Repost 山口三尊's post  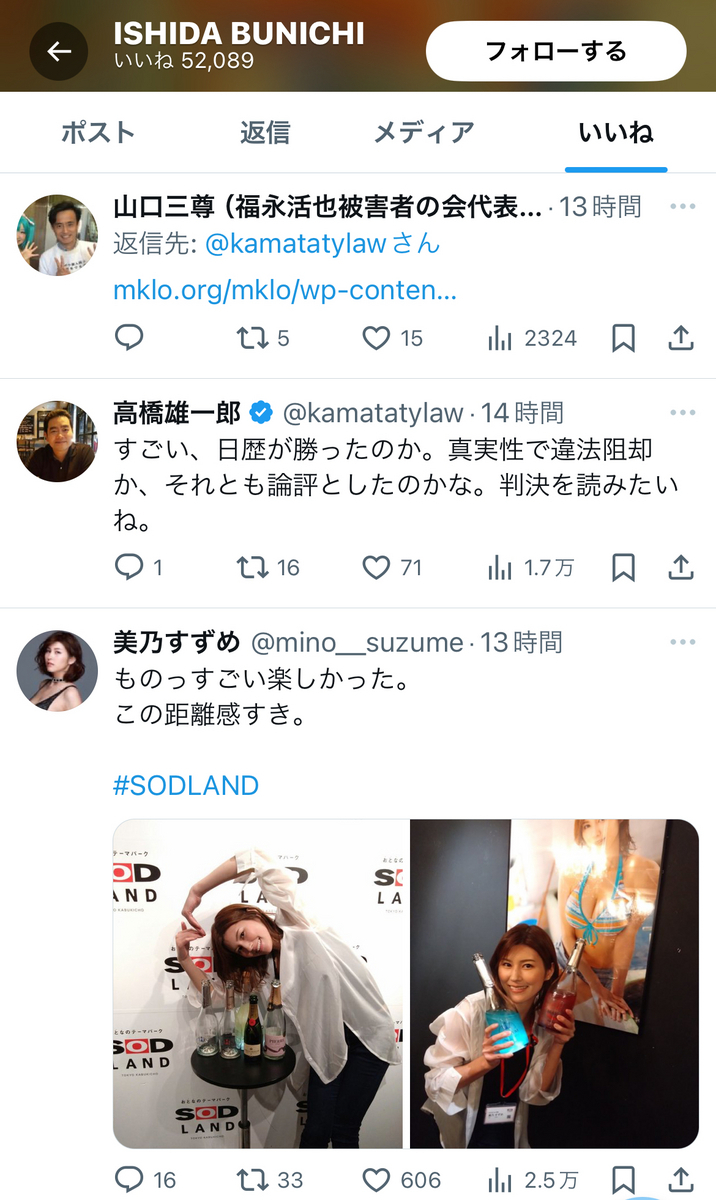tap(251, 339)
